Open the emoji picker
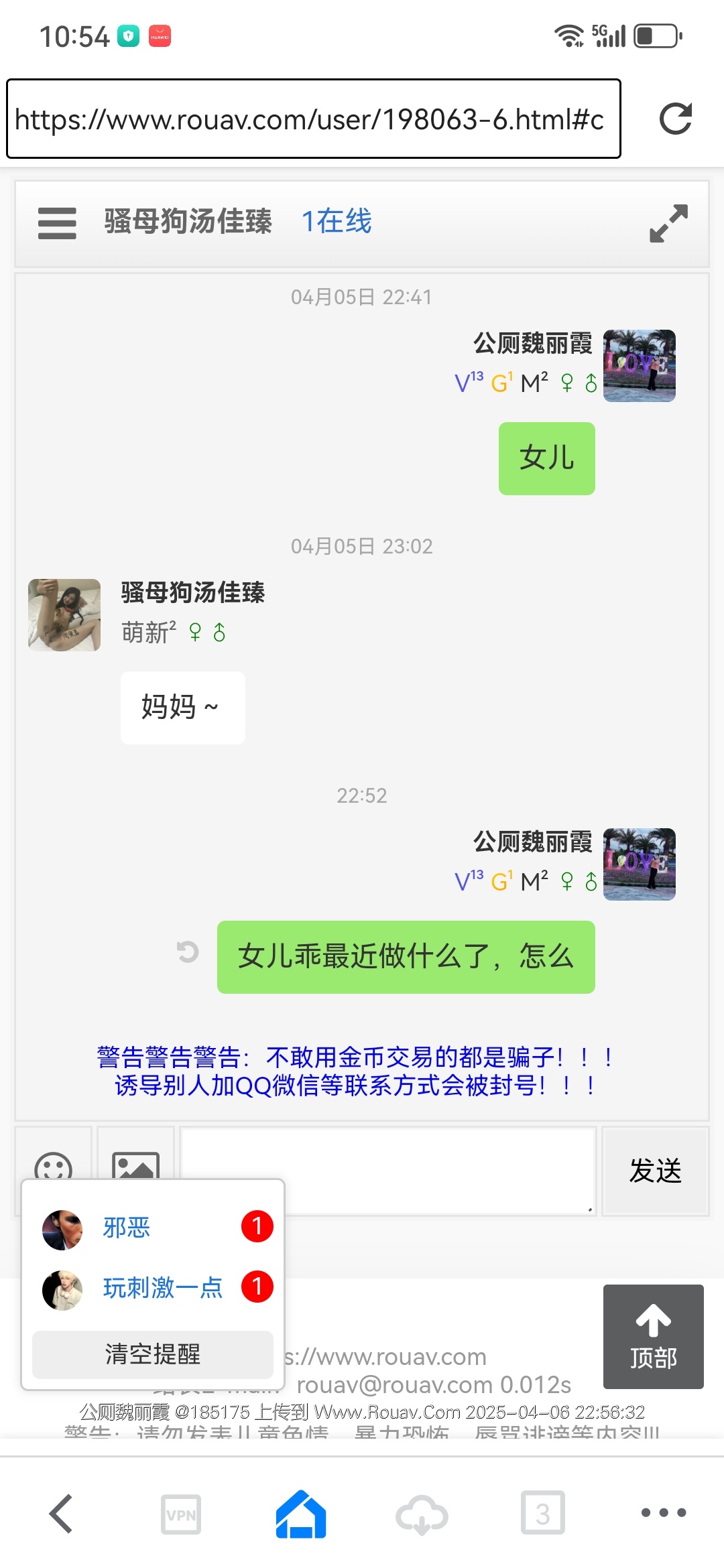This screenshot has height=1568, width=724. click(x=54, y=1165)
